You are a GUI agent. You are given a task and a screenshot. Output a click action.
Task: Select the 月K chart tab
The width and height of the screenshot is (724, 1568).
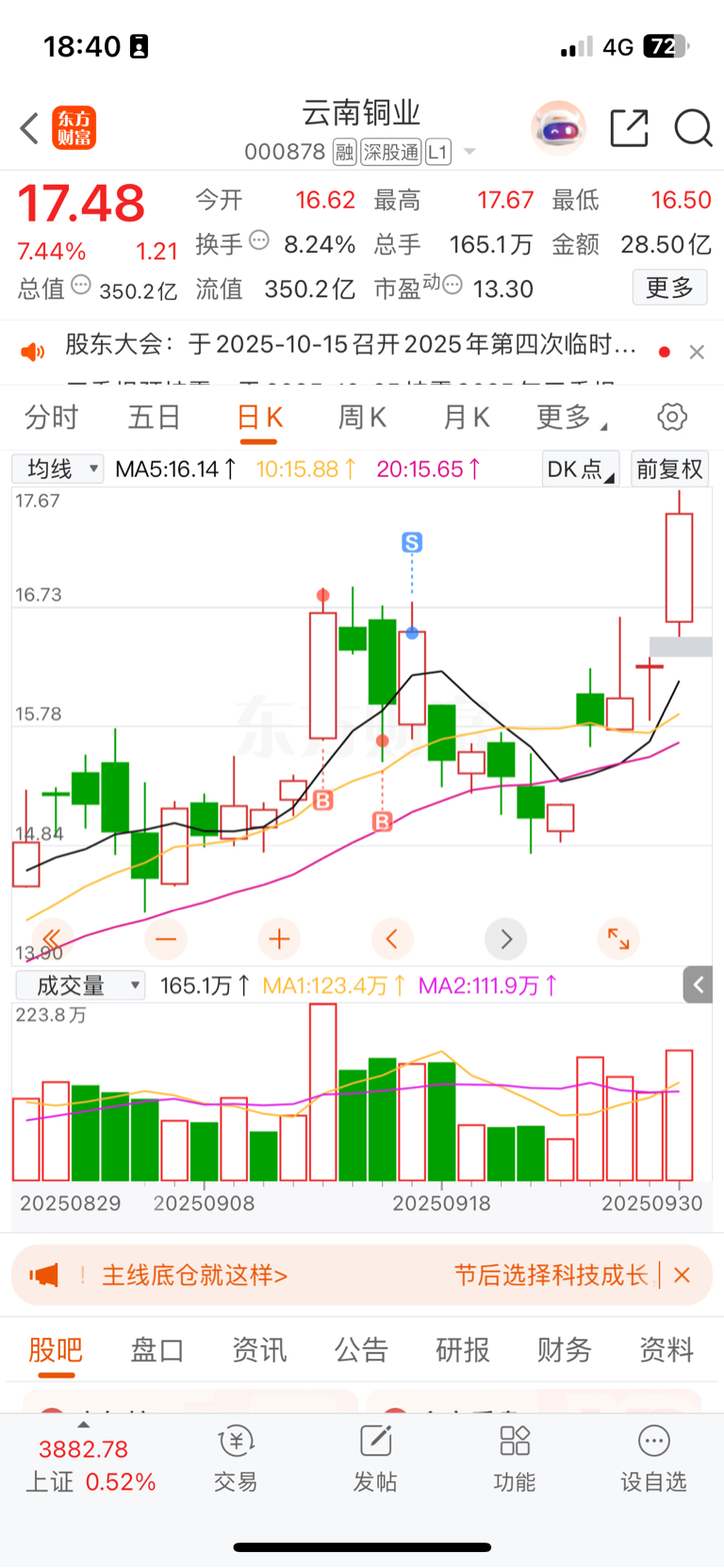click(x=467, y=417)
